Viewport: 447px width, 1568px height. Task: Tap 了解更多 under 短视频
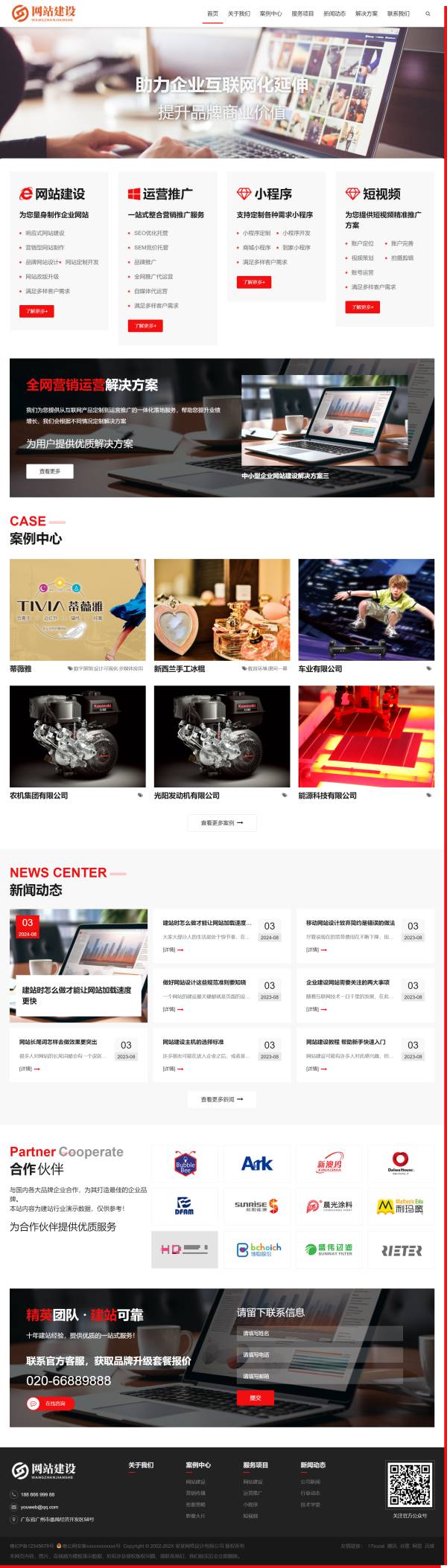[x=362, y=307]
